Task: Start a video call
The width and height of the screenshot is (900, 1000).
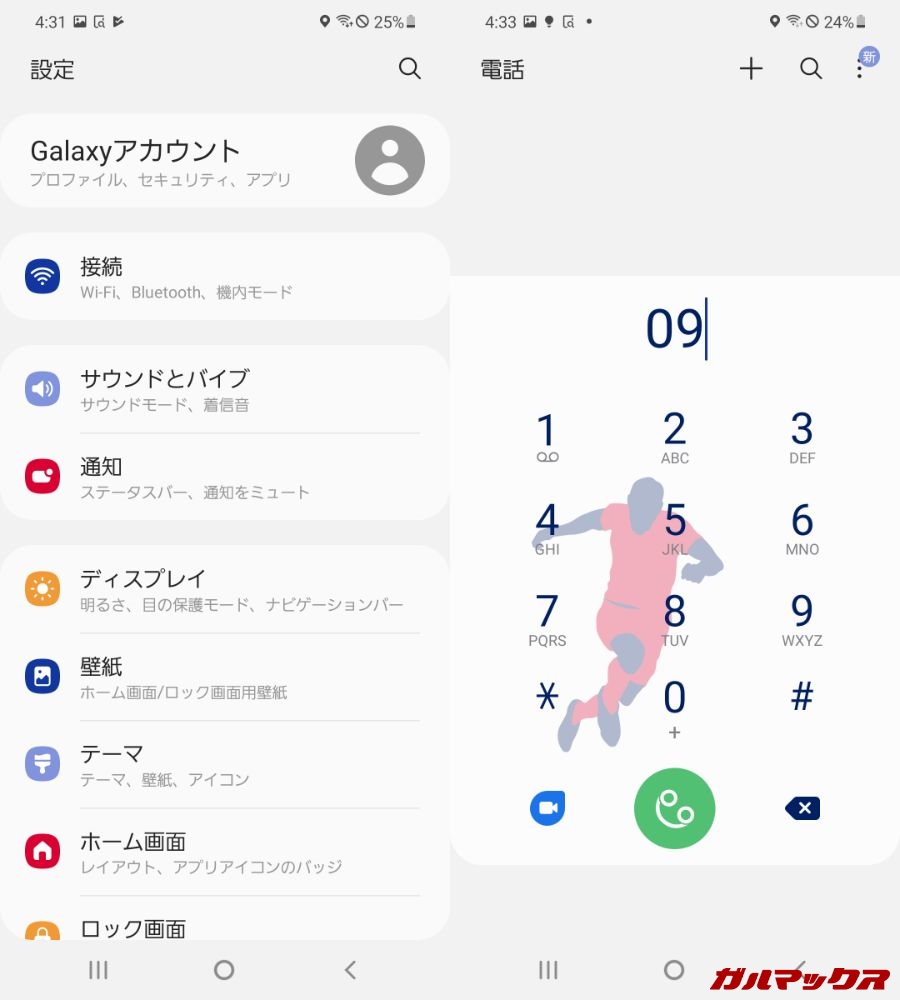Action: pos(547,808)
